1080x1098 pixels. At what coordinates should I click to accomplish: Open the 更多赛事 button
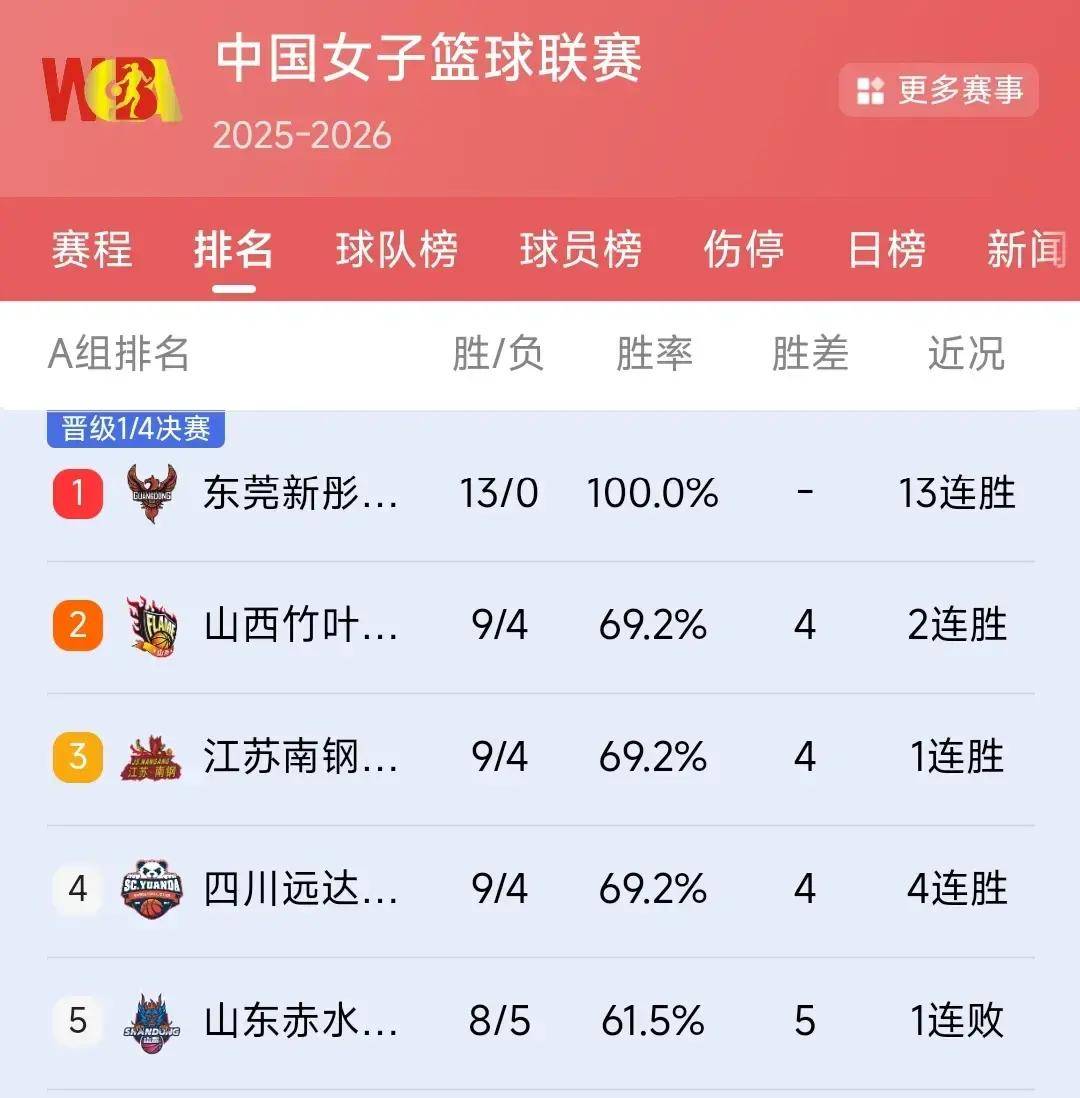pos(939,91)
